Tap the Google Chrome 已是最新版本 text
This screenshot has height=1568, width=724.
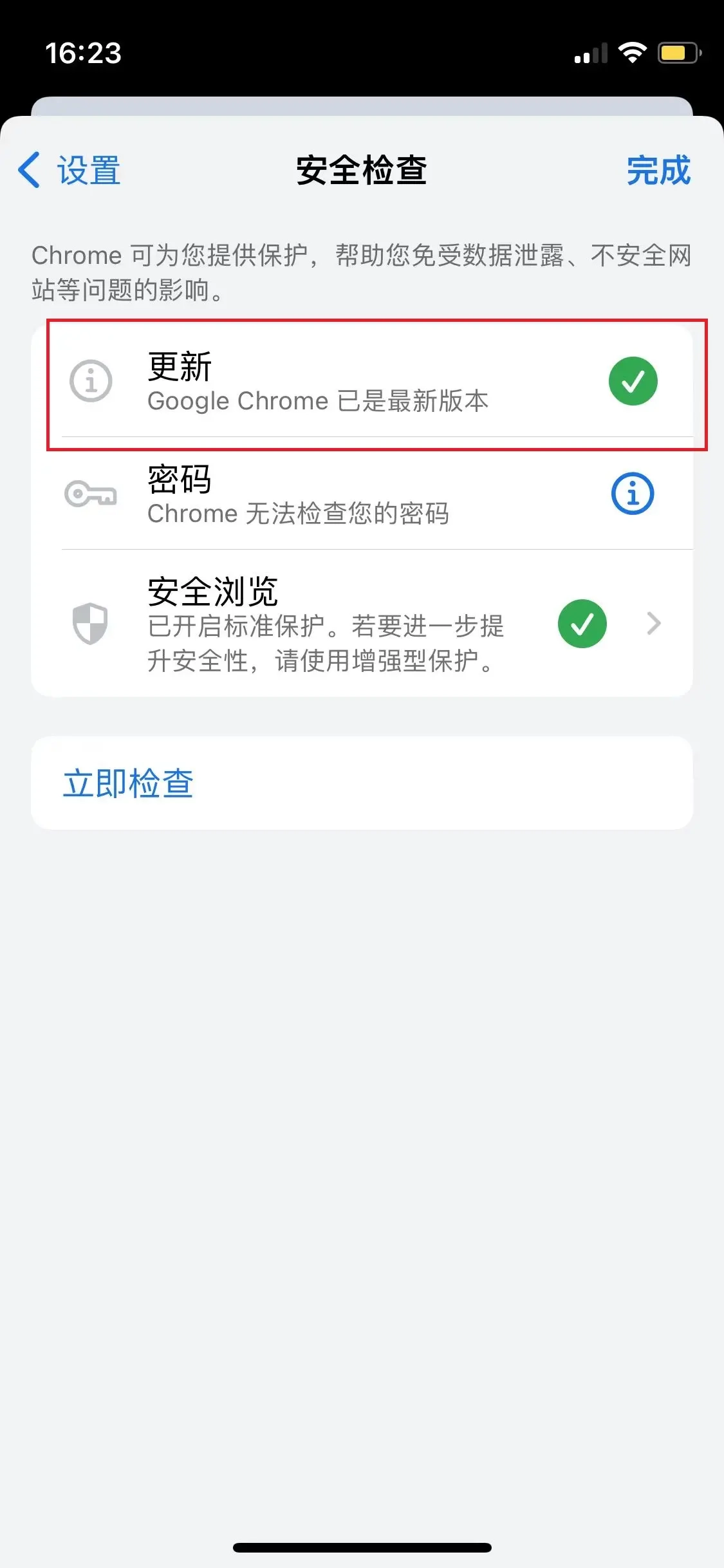pyautogui.click(x=318, y=401)
